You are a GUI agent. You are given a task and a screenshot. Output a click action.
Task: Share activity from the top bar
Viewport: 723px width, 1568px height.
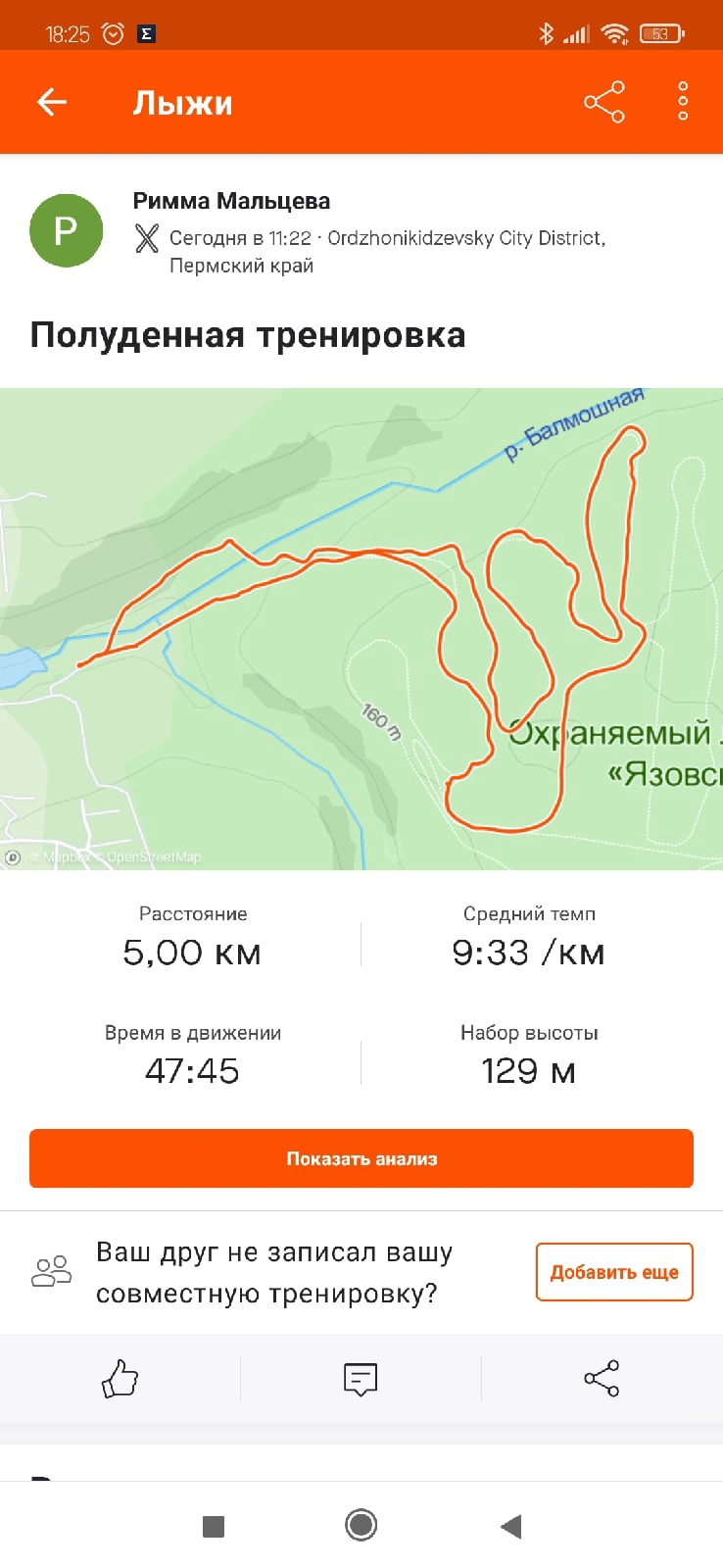603,102
